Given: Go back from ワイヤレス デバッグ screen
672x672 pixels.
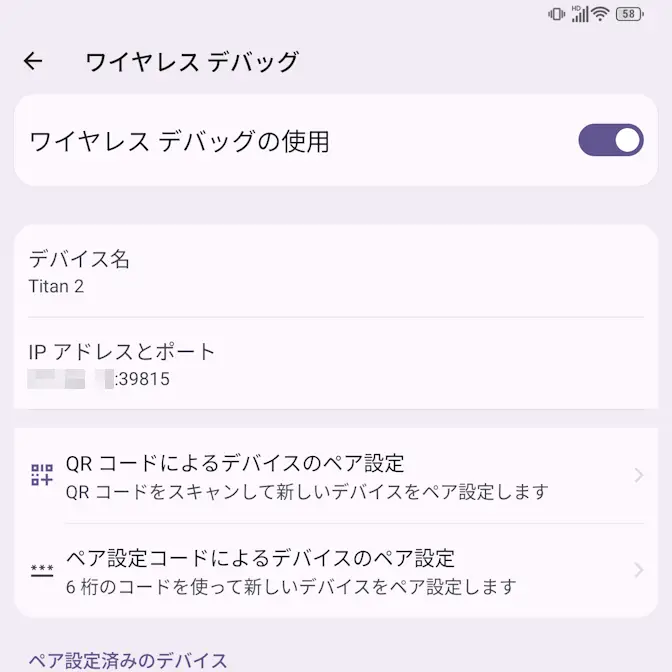Looking at the screenshot, I should point(33,62).
